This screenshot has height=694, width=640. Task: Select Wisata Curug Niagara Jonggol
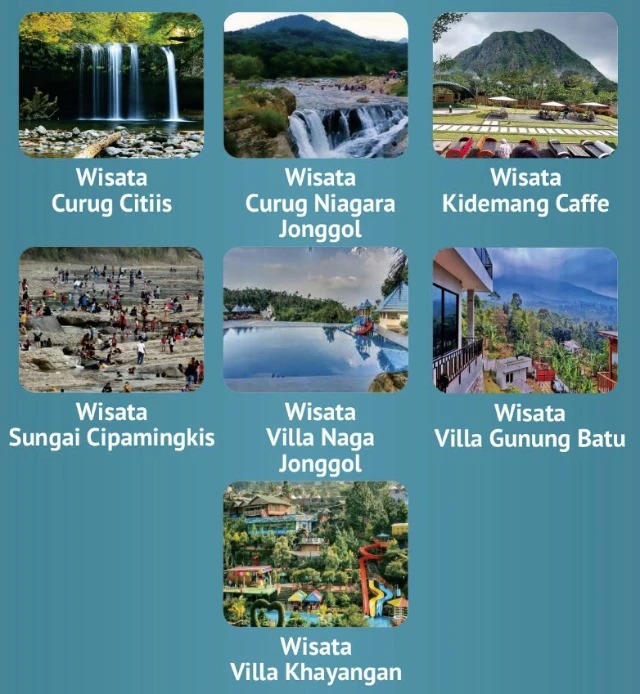click(316, 85)
